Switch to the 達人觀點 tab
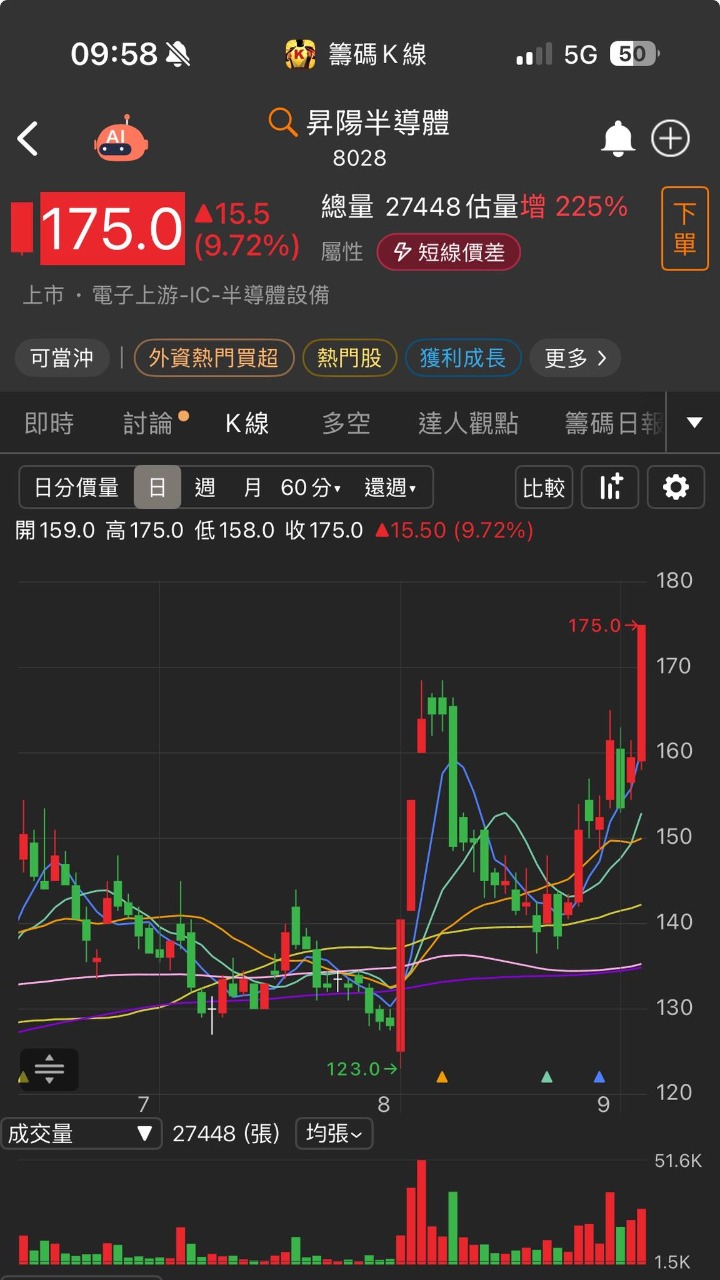The height and width of the screenshot is (1280, 720). click(x=468, y=424)
